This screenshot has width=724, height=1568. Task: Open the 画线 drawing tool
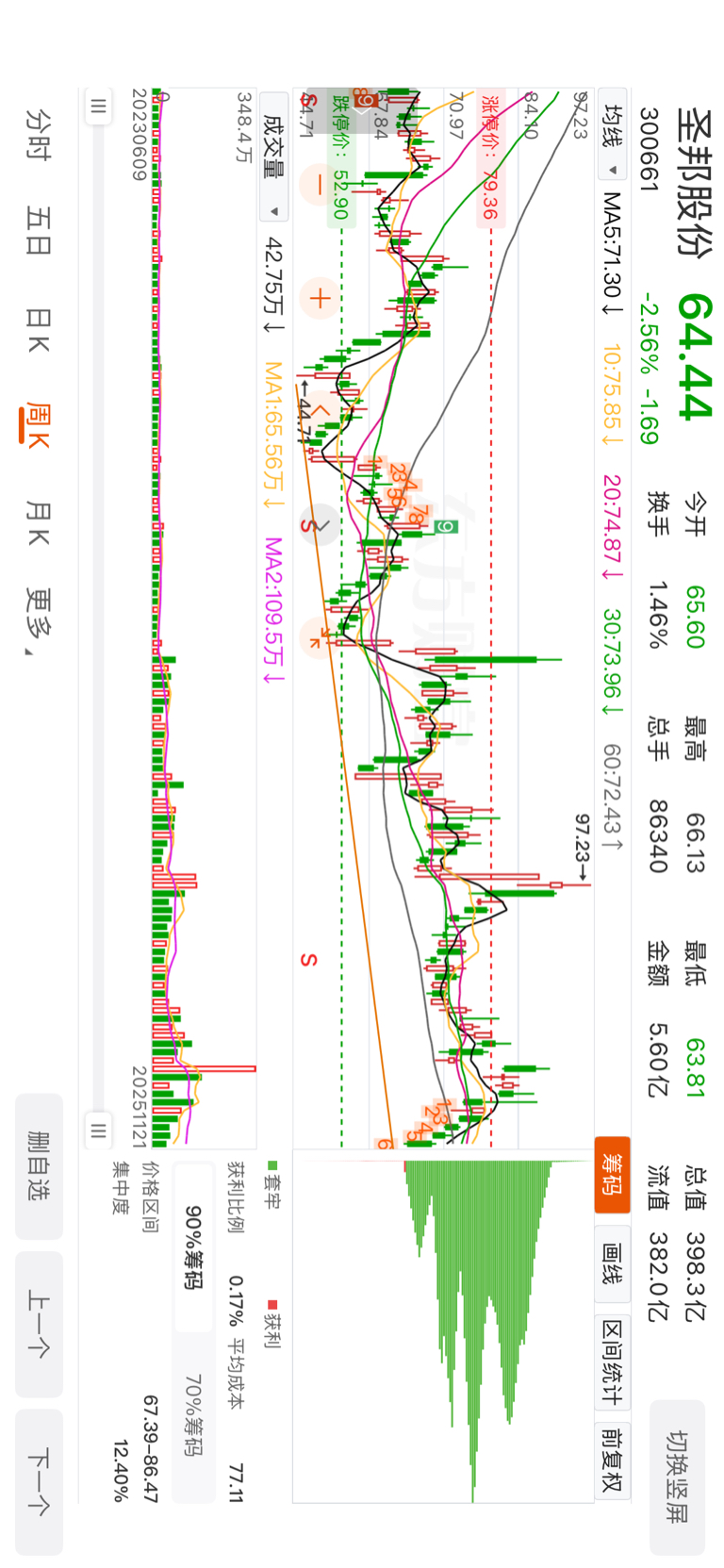coord(613,1263)
